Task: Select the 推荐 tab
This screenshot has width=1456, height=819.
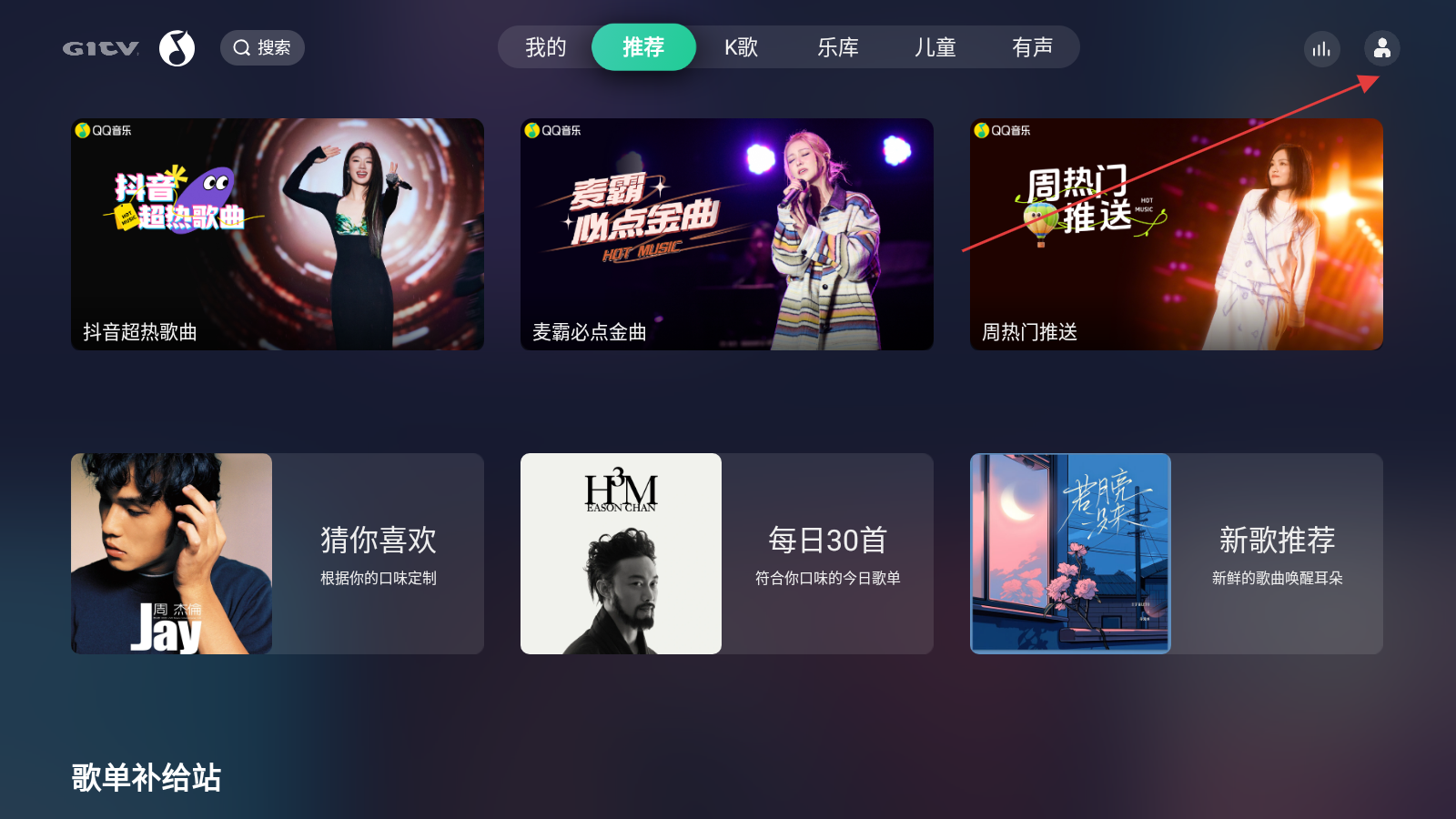Action: [643, 47]
